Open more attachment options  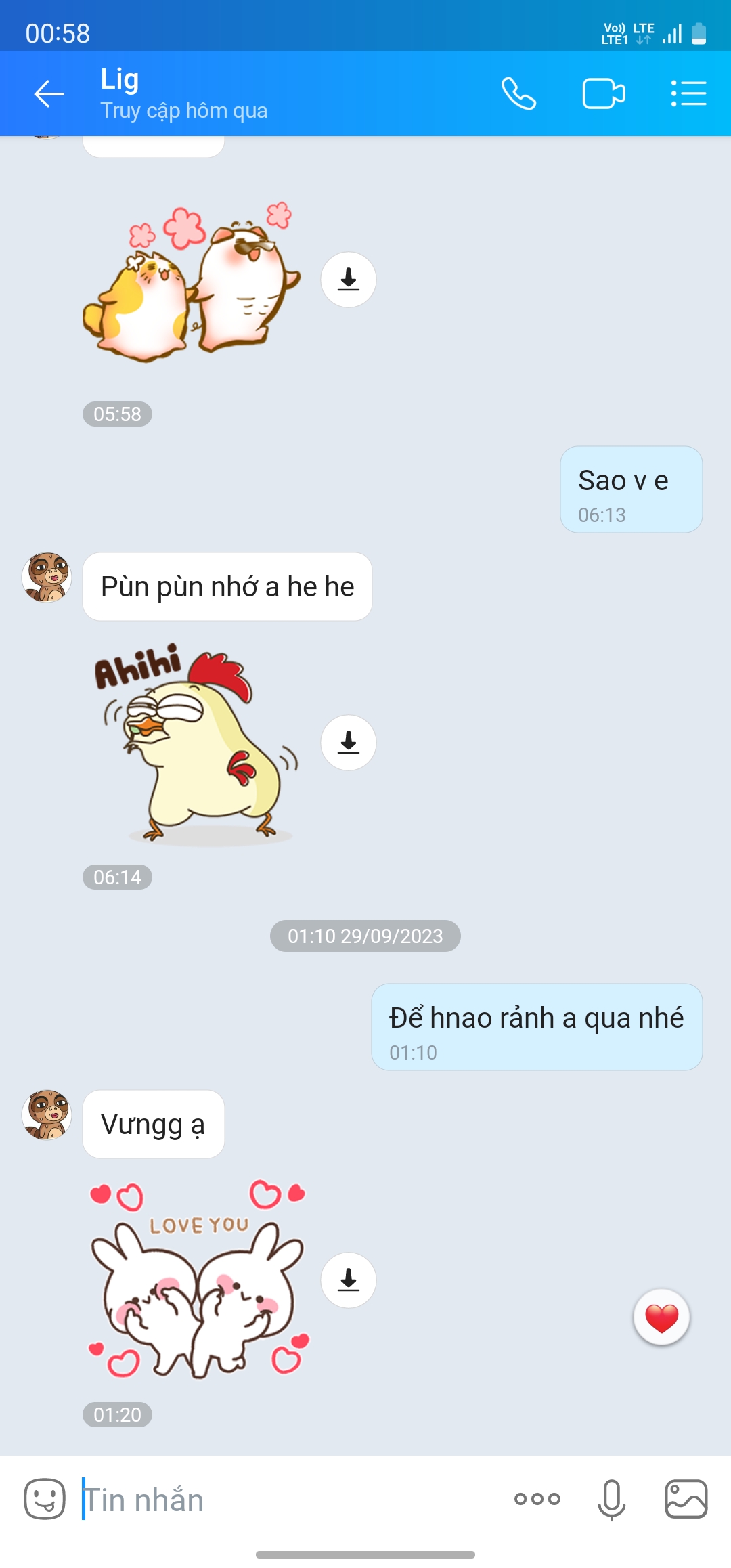tap(537, 1499)
